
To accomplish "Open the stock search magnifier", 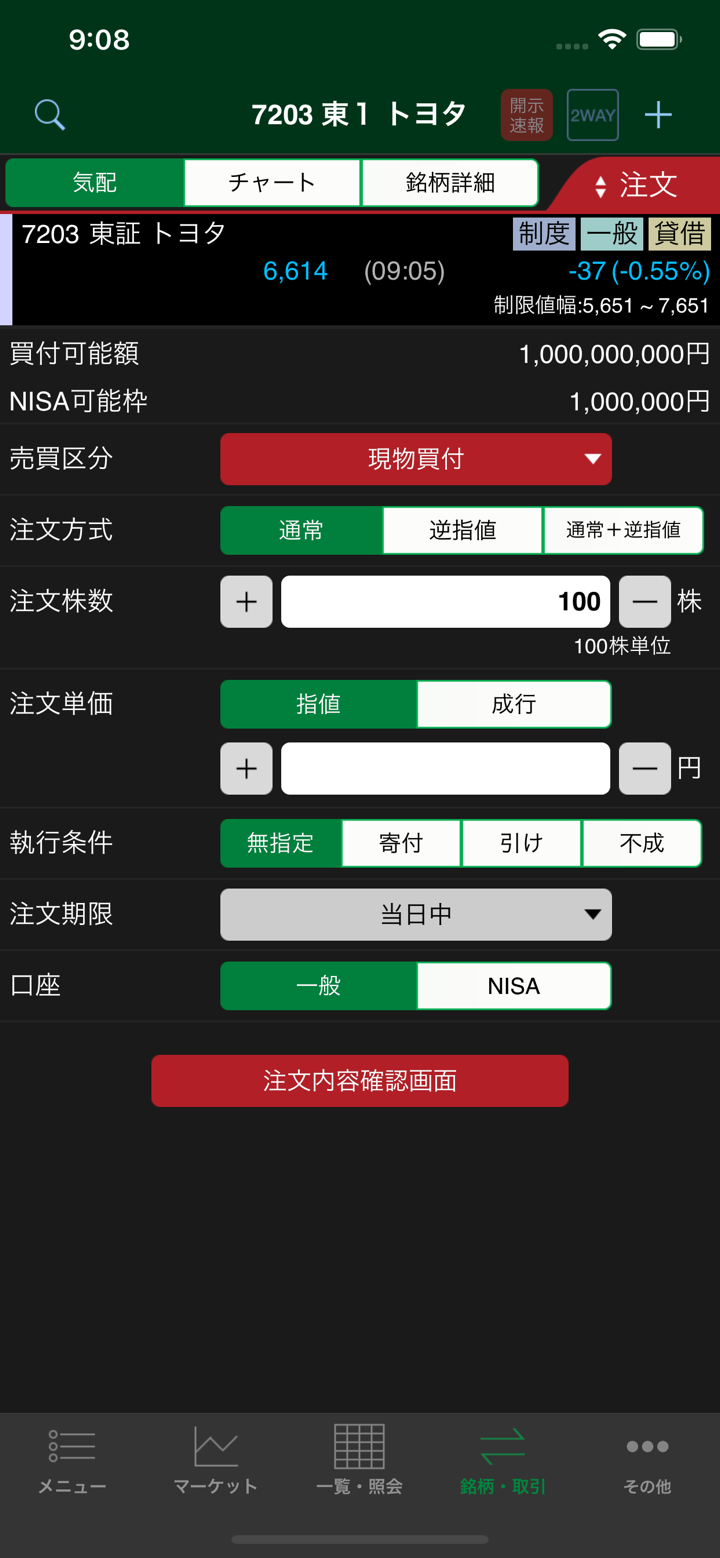I will [49, 115].
